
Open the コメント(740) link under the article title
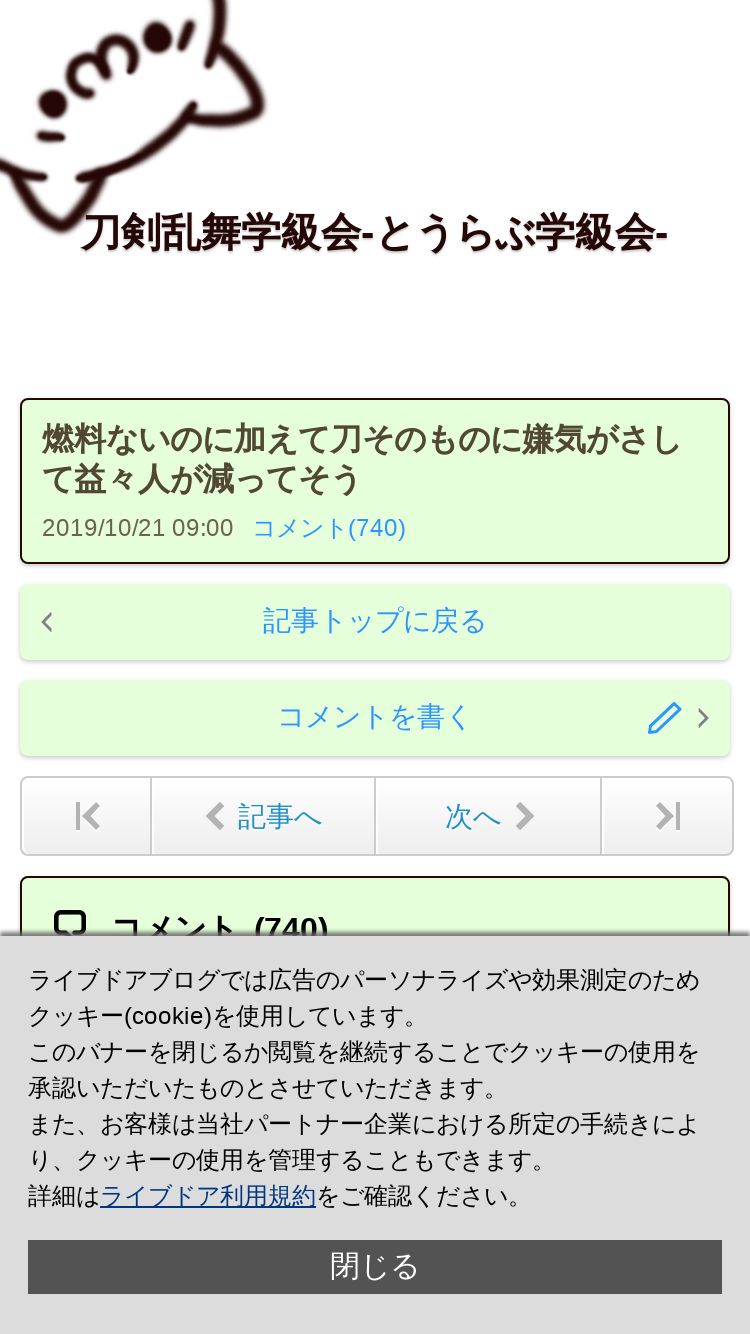pos(329,528)
